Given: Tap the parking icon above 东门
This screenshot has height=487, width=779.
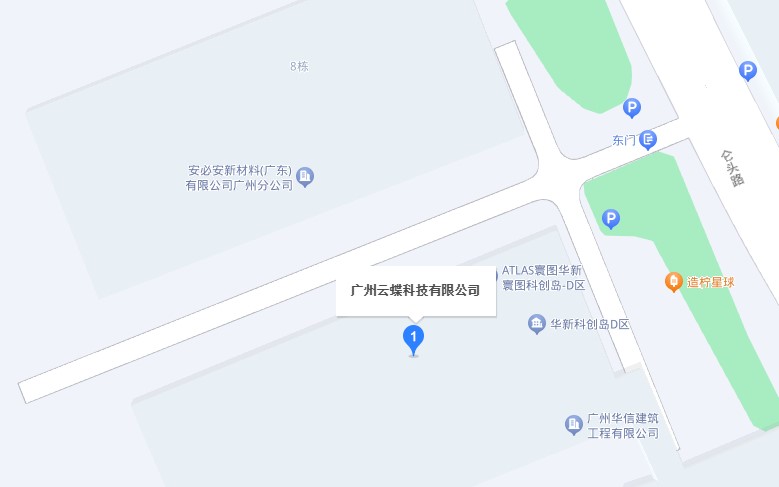Looking at the screenshot, I should [x=631, y=107].
